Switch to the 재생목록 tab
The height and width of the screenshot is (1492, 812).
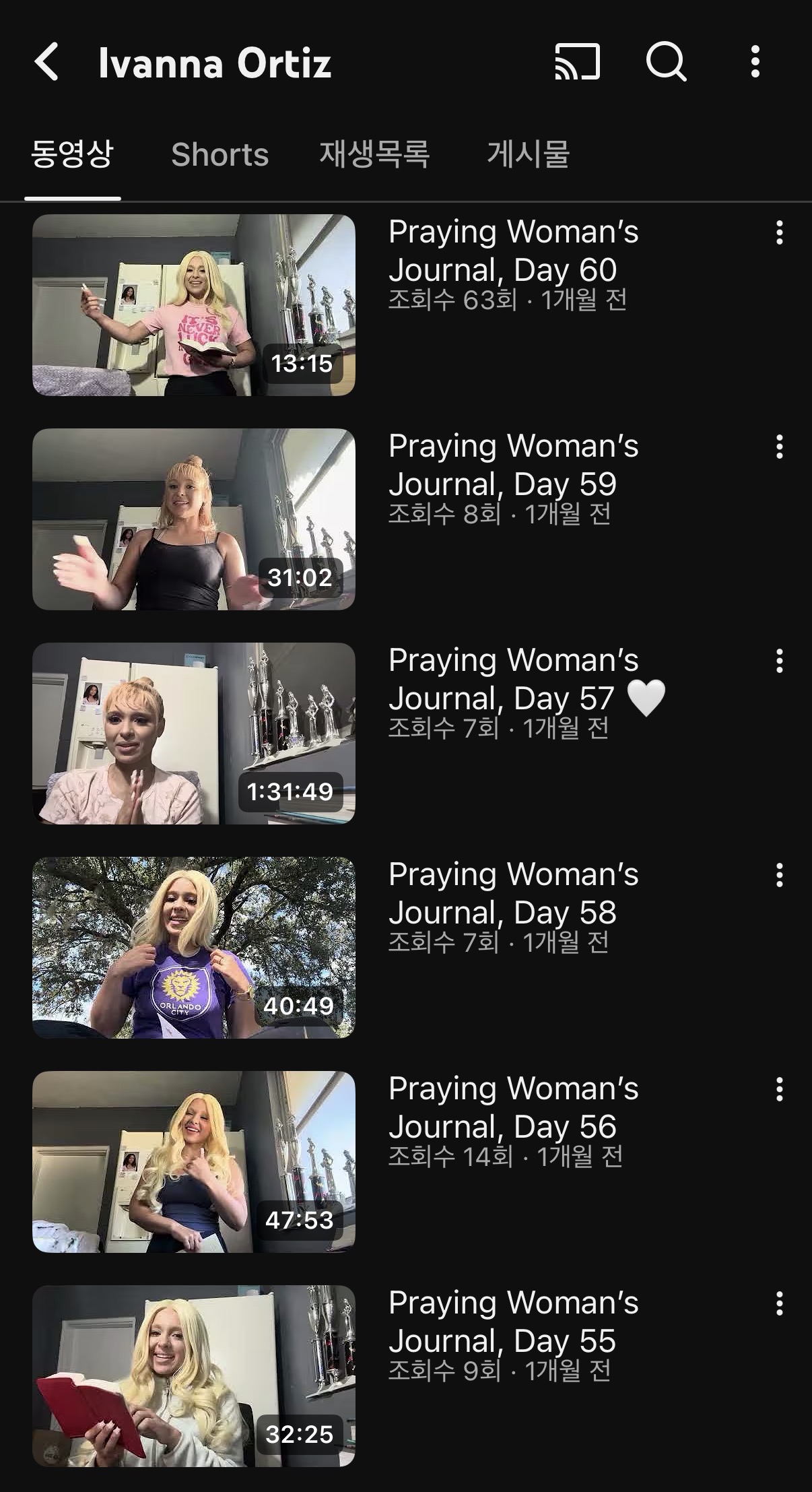pyautogui.click(x=374, y=155)
